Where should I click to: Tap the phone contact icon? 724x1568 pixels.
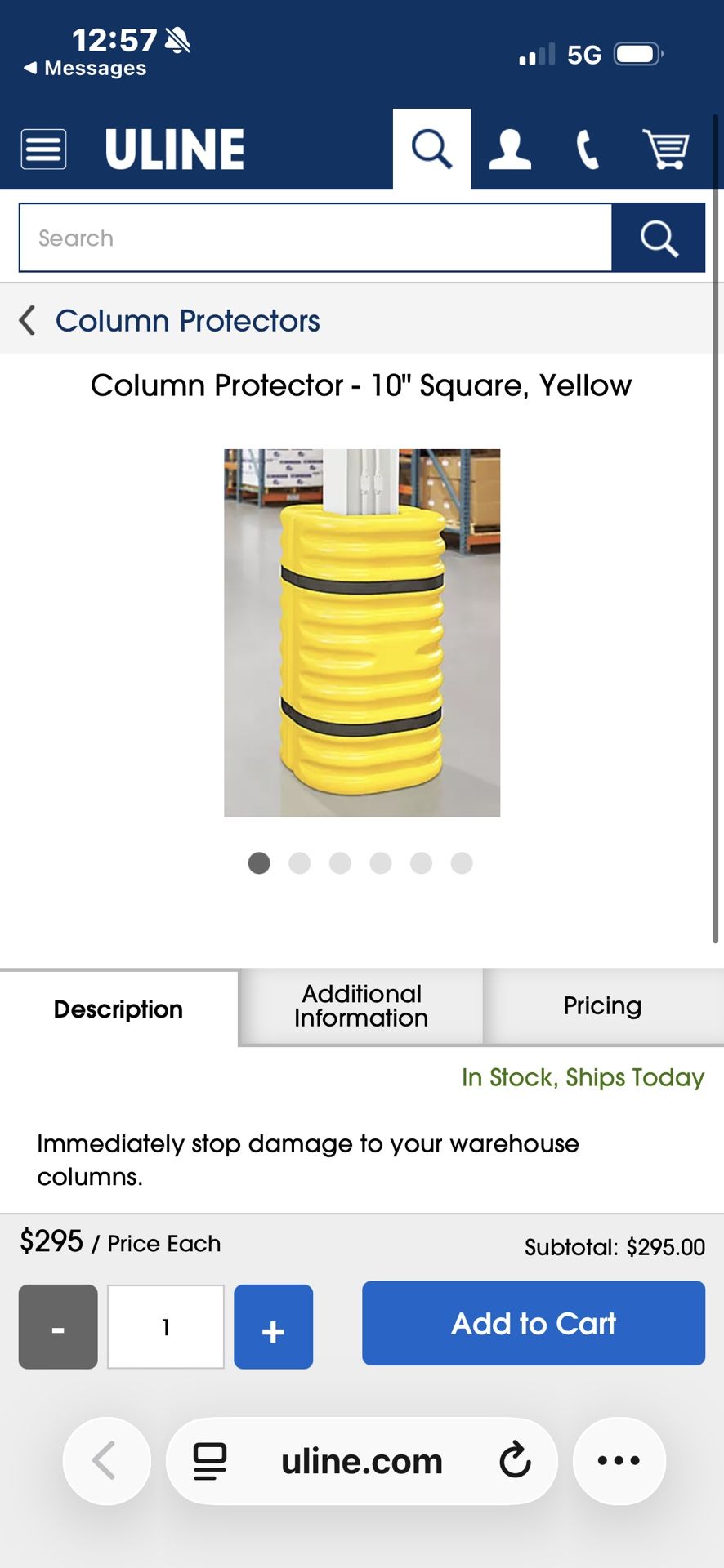(587, 148)
